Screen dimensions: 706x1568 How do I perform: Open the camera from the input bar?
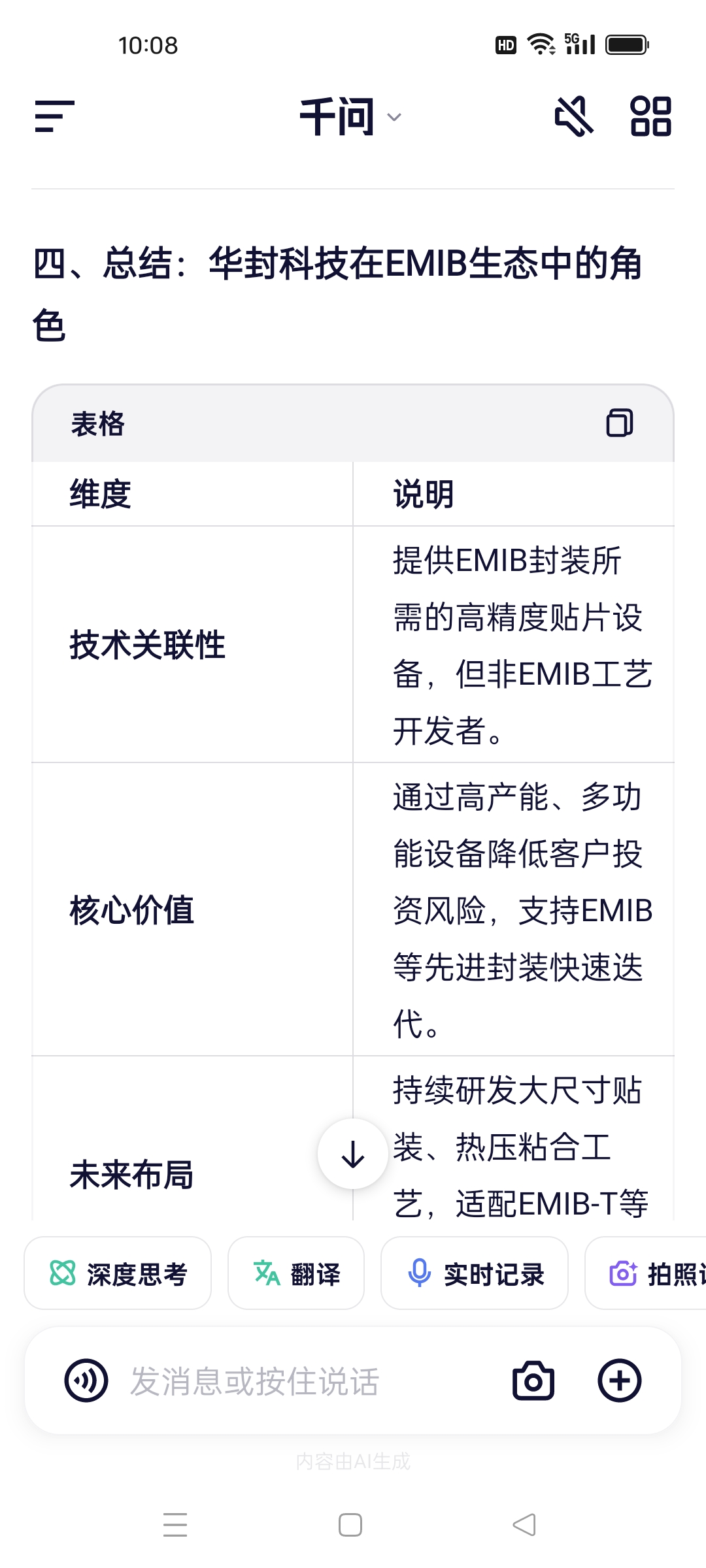pos(533,1380)
